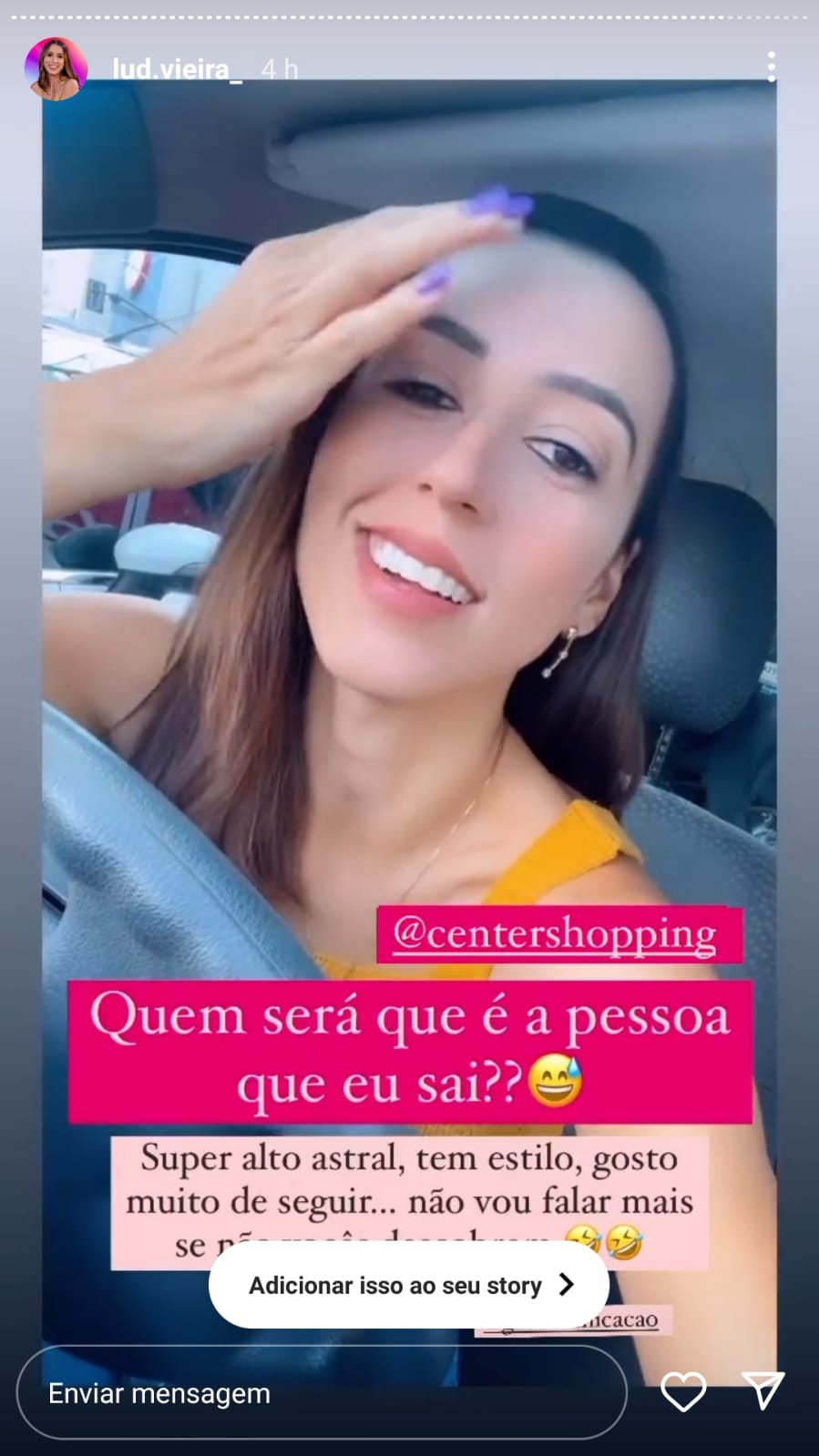Tap the Enviar mensagem field

(x=321, y=1392)
